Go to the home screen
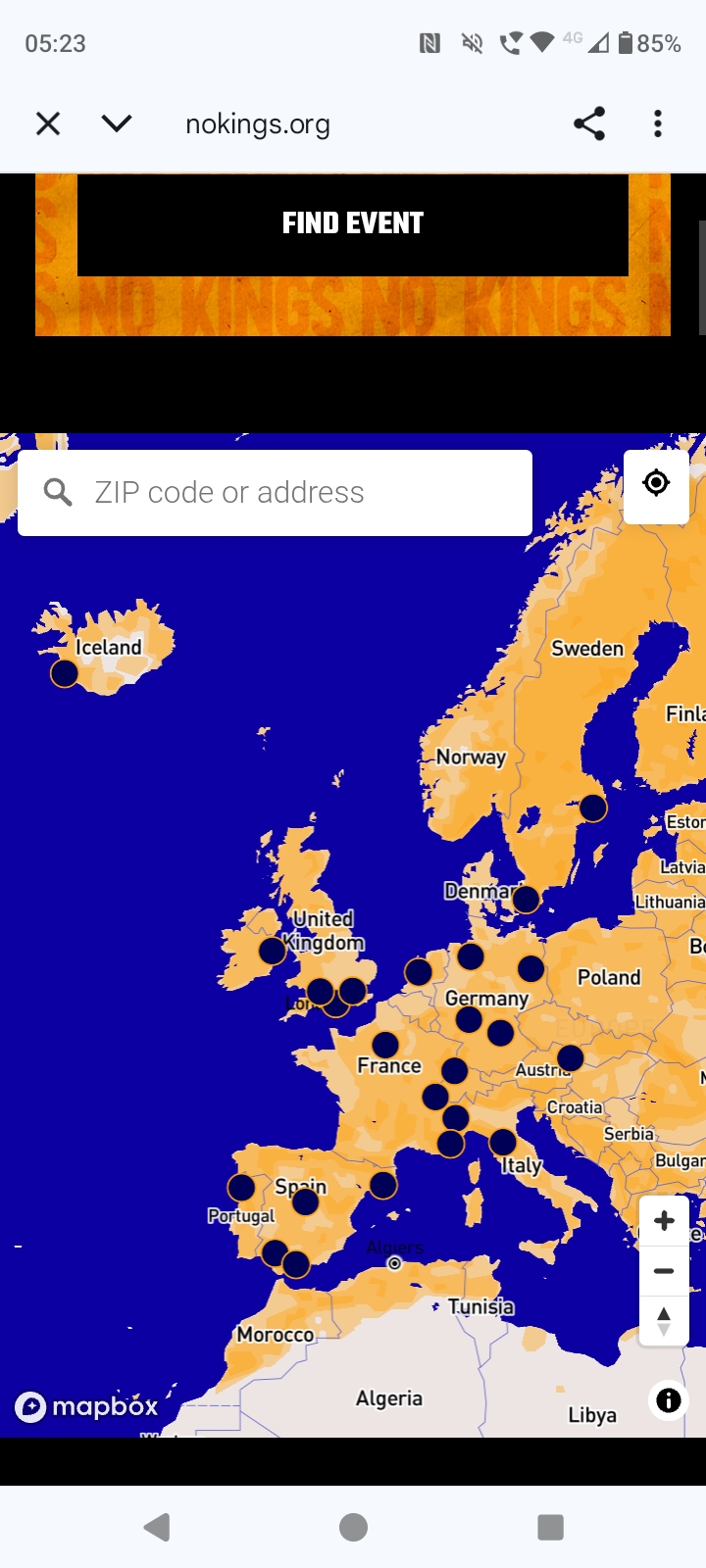The width and height of the screenshot is (706, 1568). click(353, 1527)
